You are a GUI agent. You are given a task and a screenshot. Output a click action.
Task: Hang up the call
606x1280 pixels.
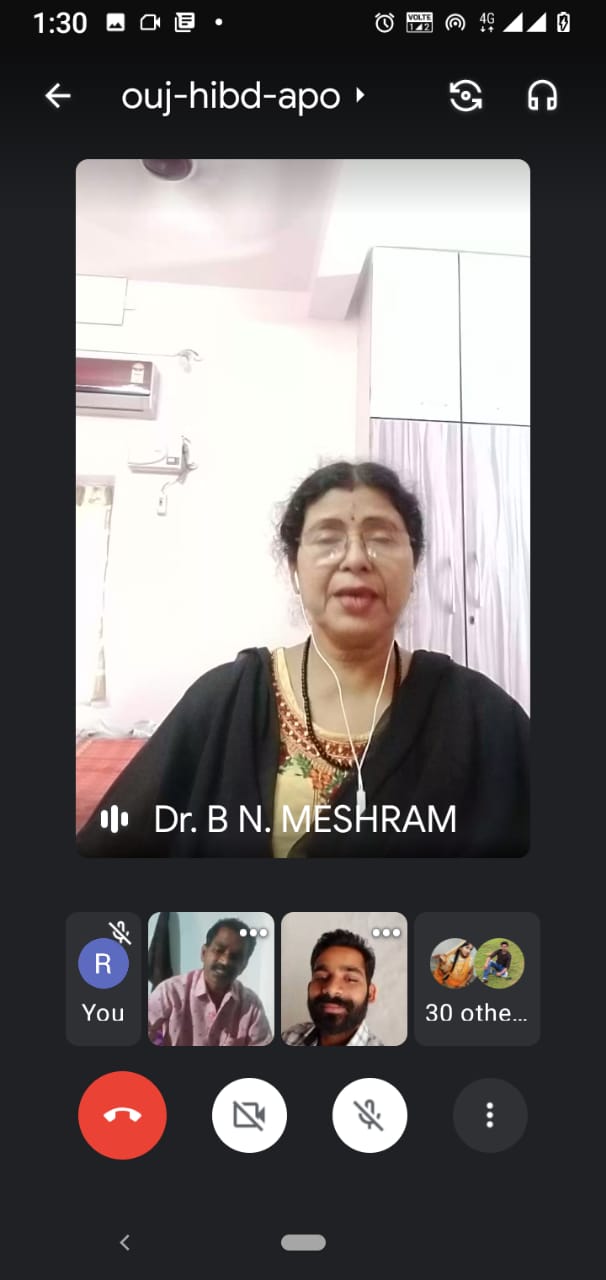[x=122, y=1115]
